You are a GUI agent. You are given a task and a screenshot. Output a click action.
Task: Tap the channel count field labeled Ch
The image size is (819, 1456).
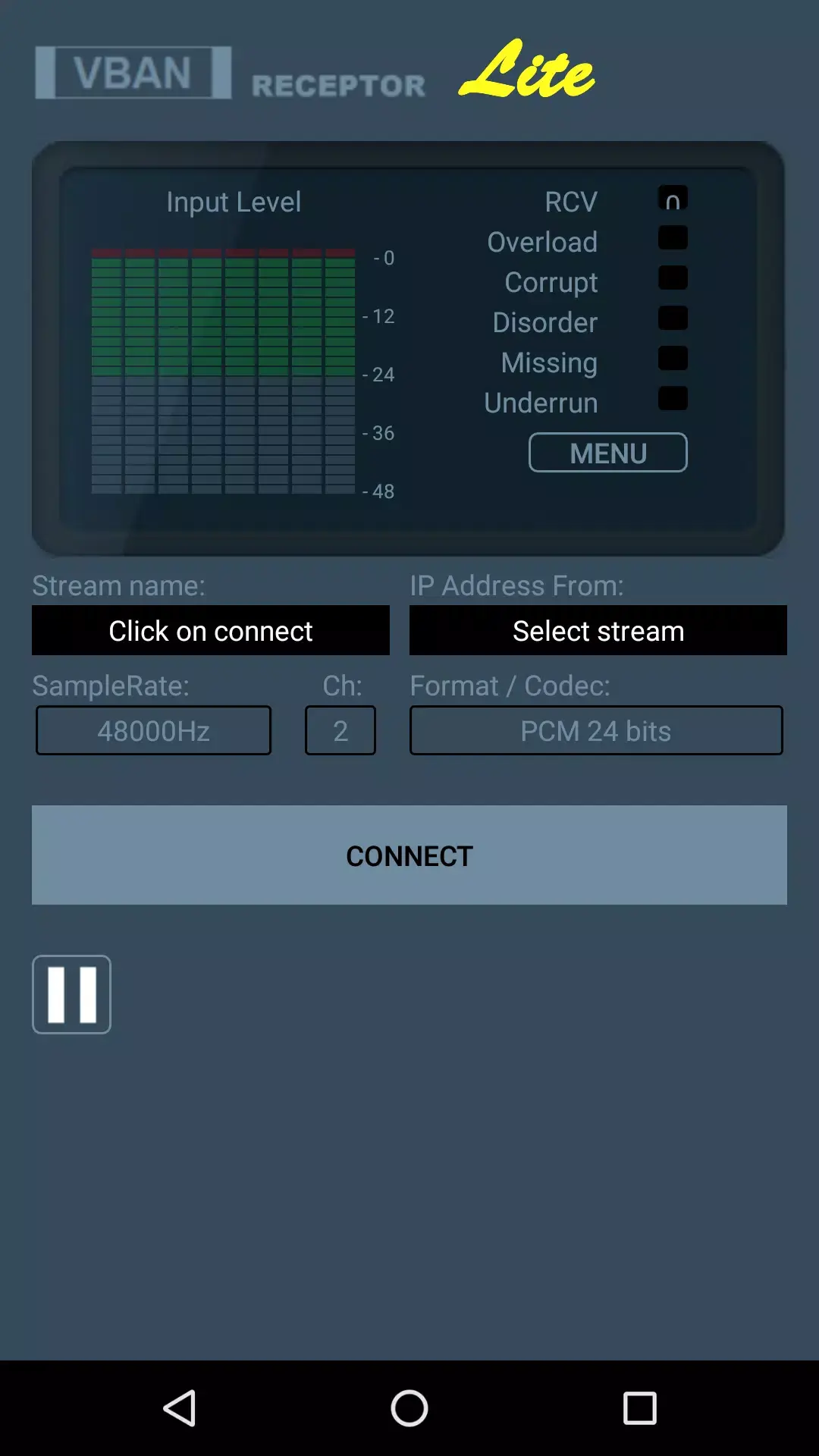tap(340, 730)
